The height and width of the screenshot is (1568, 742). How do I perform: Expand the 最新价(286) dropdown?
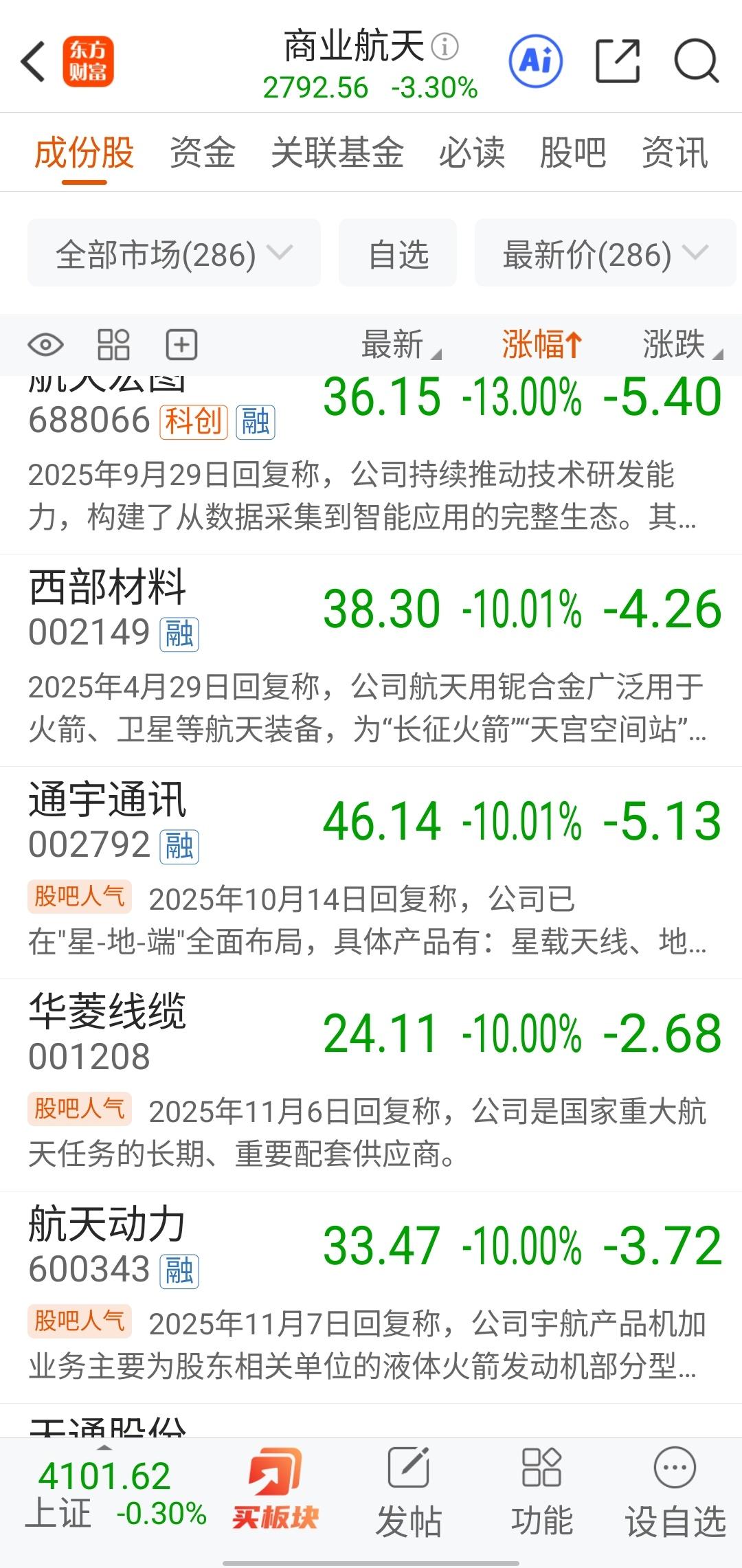pos(605,253)
